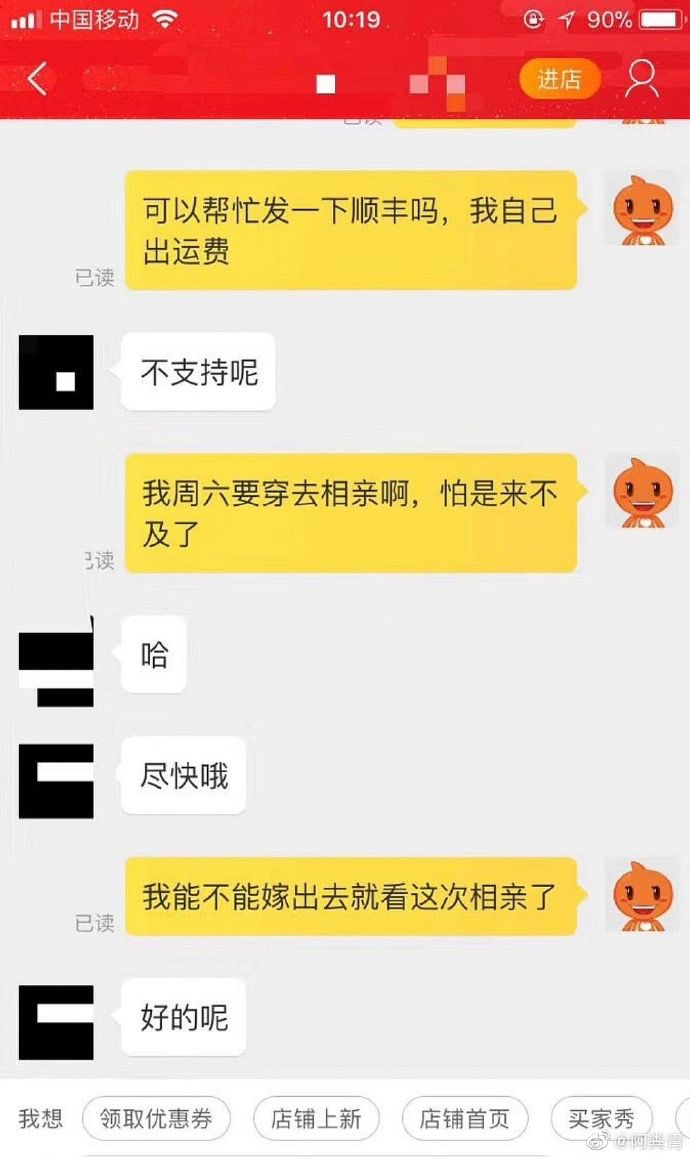The image size is (690, 1157).
Task: Open the profile icon in the header
Action: tap(641, 79)
